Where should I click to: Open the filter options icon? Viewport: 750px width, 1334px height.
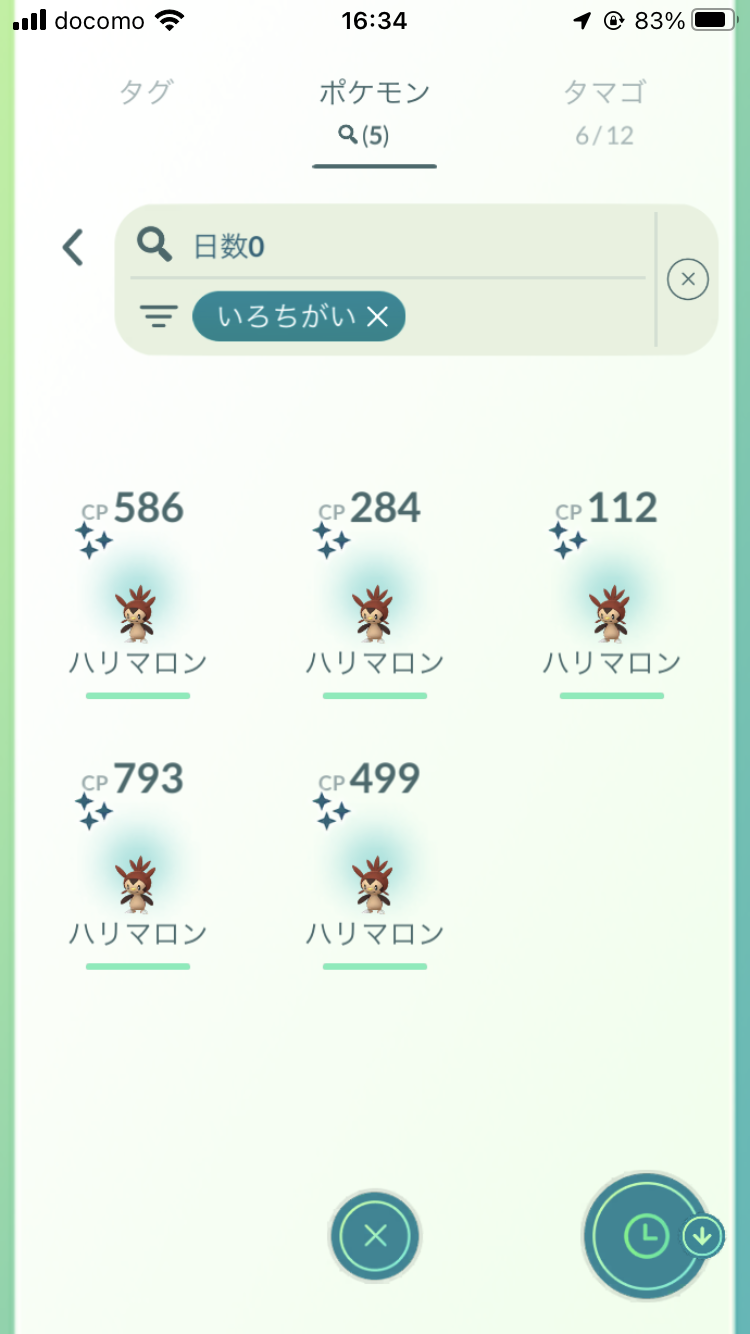click(158, 317)
